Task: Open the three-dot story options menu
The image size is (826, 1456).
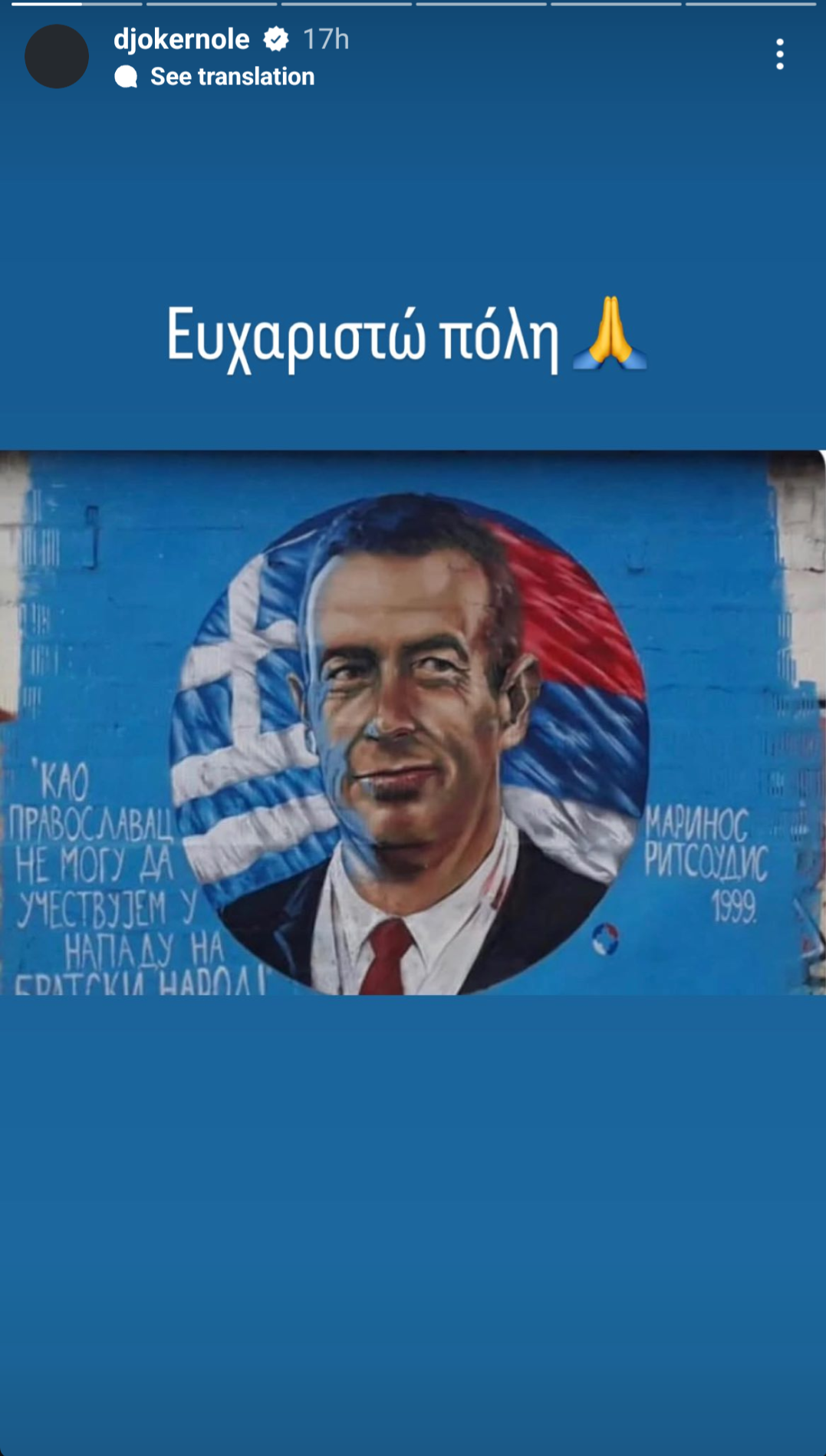Action: click(x=779, y=54)
